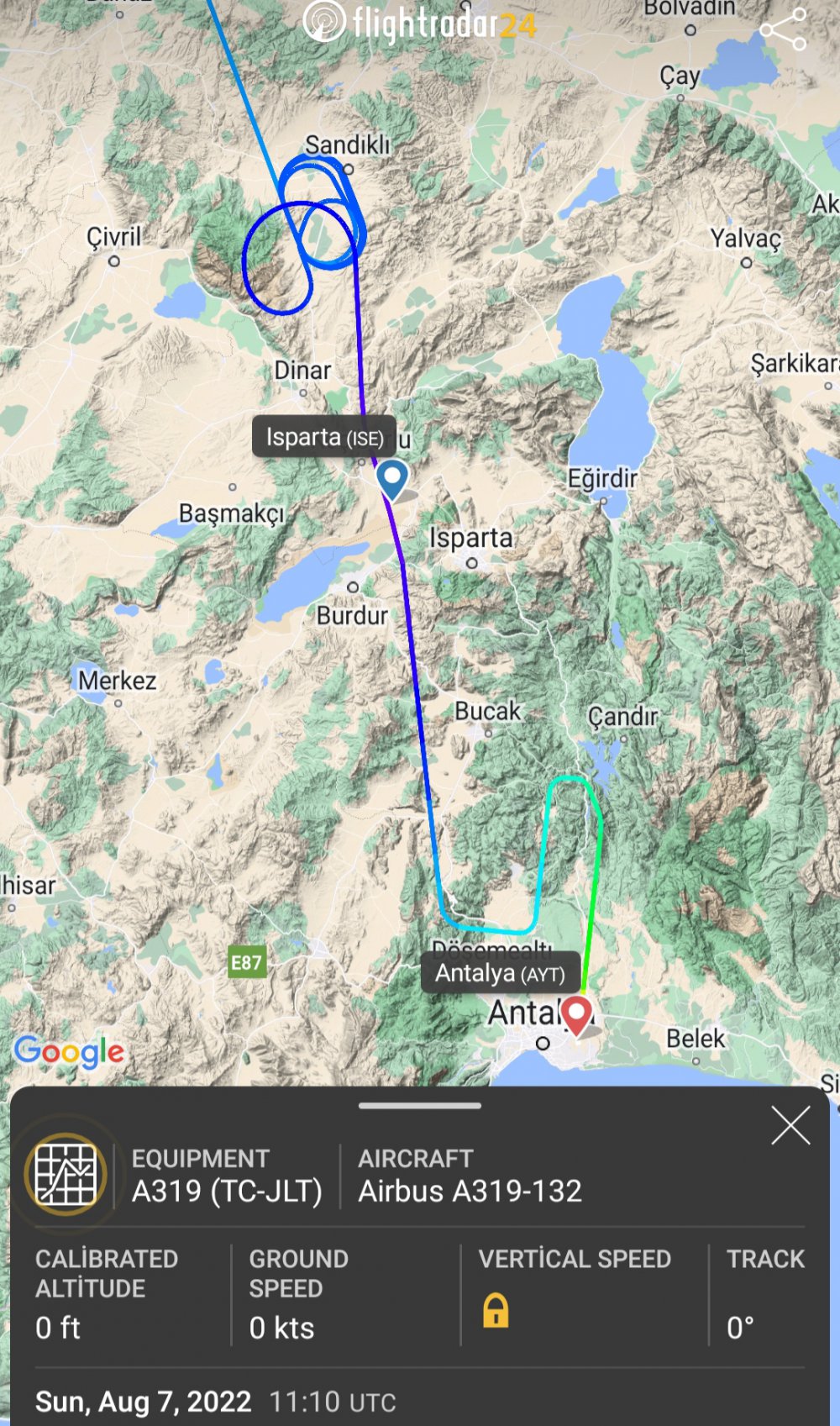The height and width of the screenshot is (1426, 840).
Task: Tap the Isparta (ISE) airport marker
Action: coord(392,479)
